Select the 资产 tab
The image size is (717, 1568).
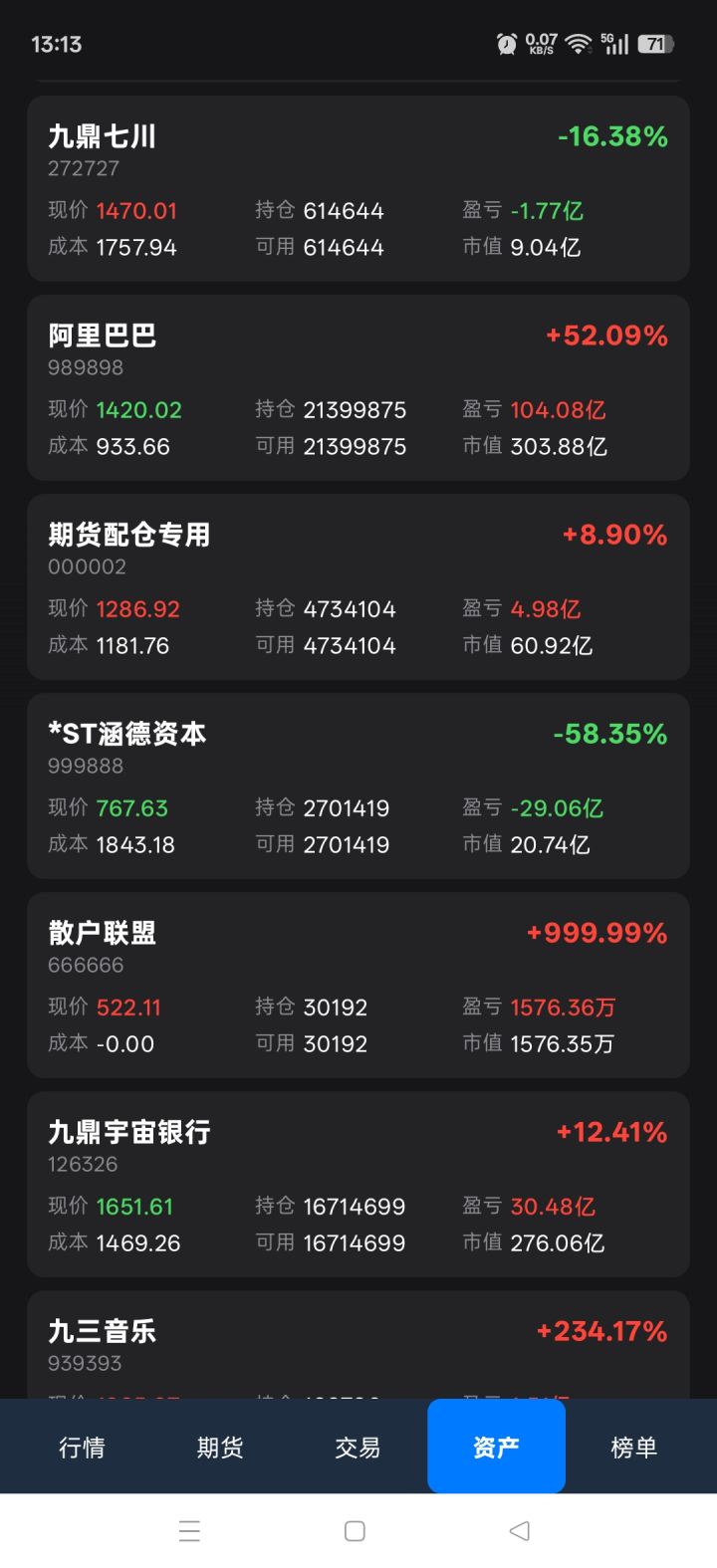point(496,1447)
